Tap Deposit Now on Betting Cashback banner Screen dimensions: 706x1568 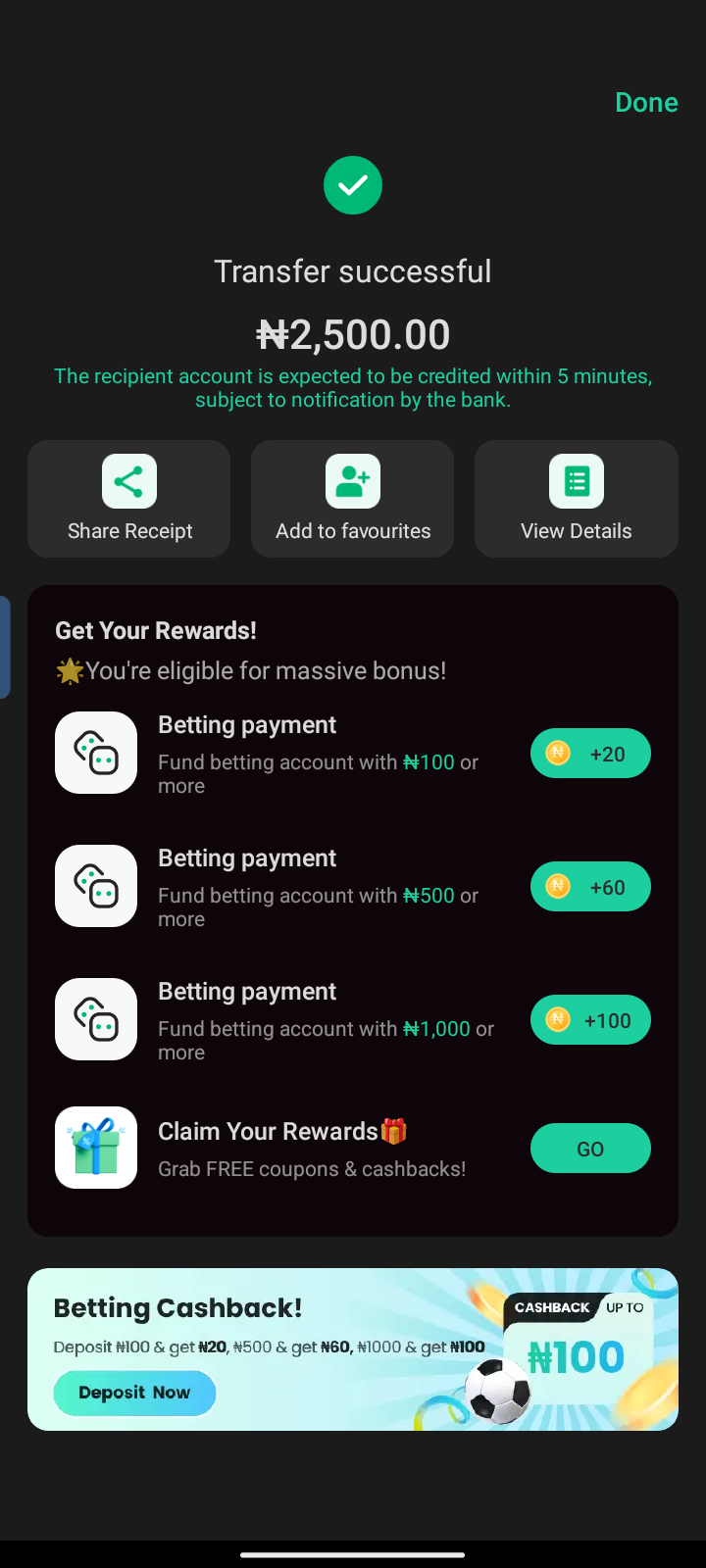(134, 1393)
